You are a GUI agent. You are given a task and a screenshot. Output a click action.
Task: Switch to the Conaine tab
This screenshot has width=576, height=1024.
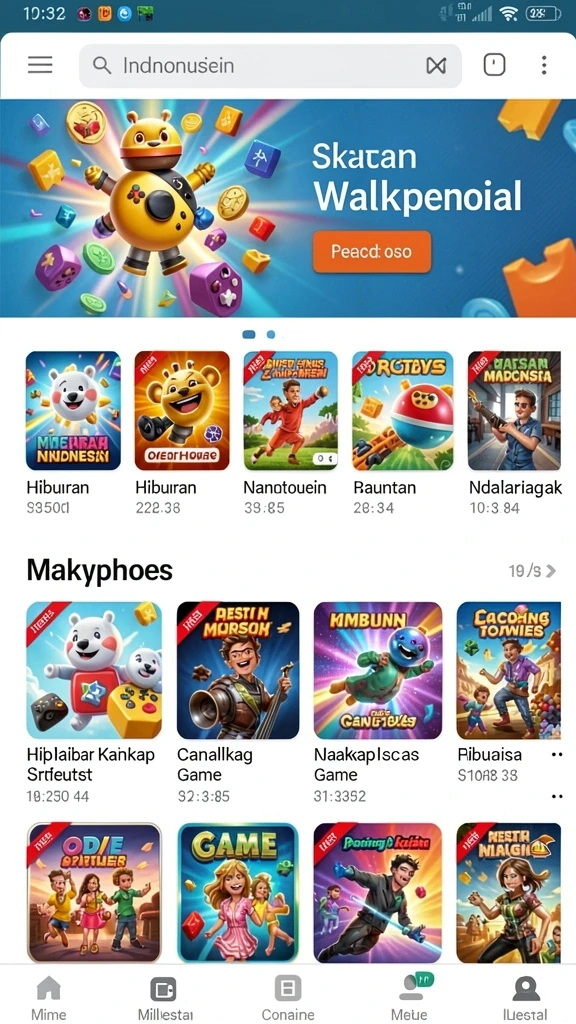coord(287,998)
